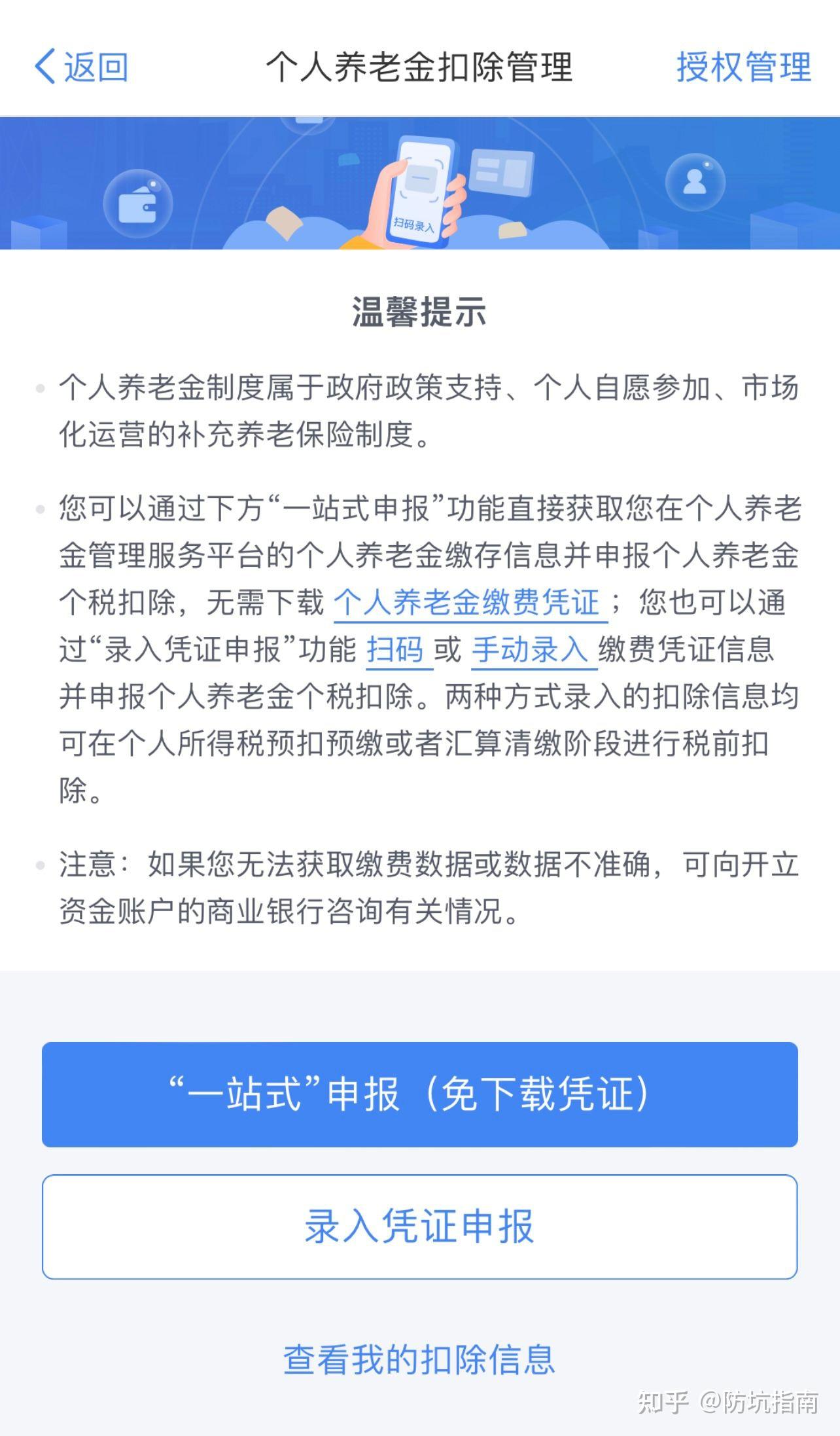Screen dimensions: 840x1436
Task: Select 返回 to go back
Action: point(96,67)
